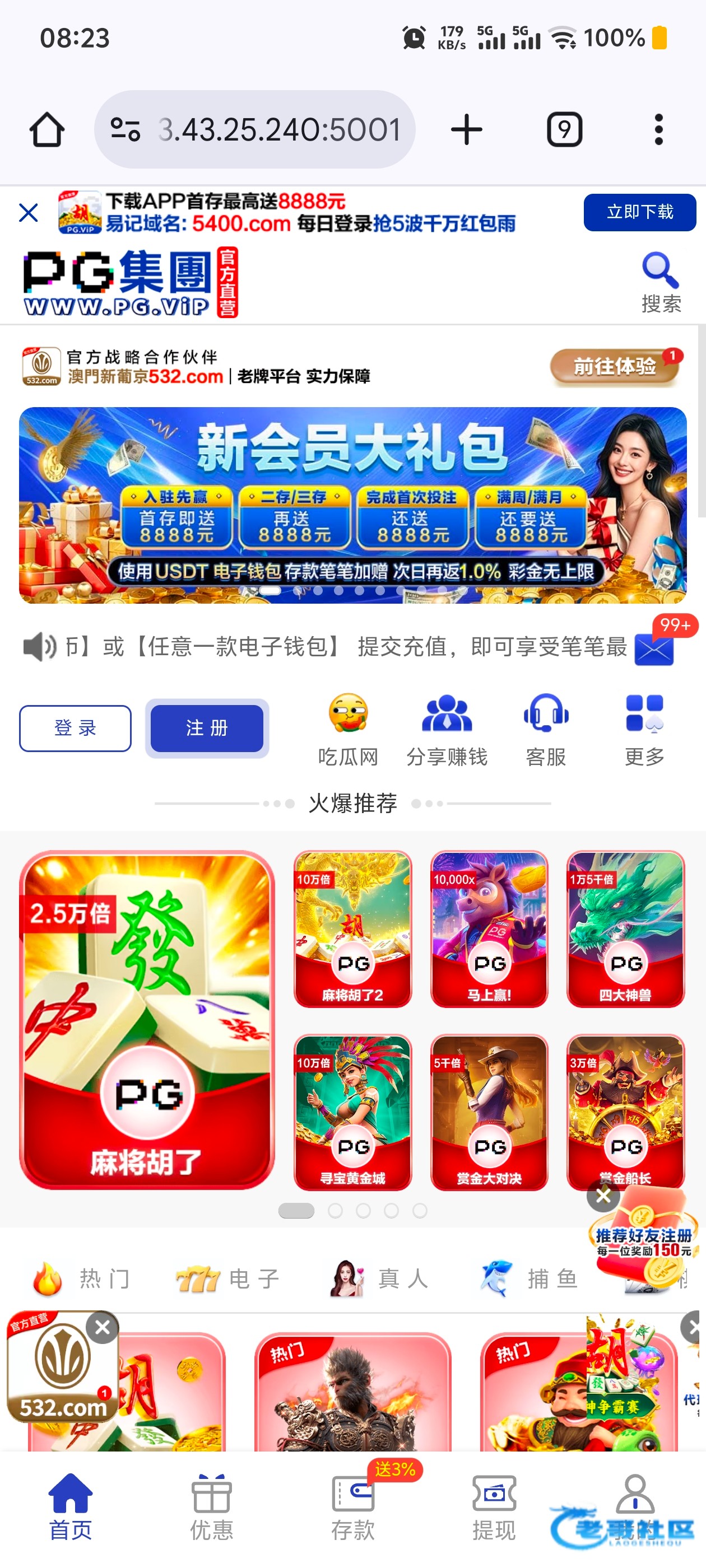Open 吃瓜网 shortcut
Viewport: 706px width, 1568px height.
coord(348,729)
